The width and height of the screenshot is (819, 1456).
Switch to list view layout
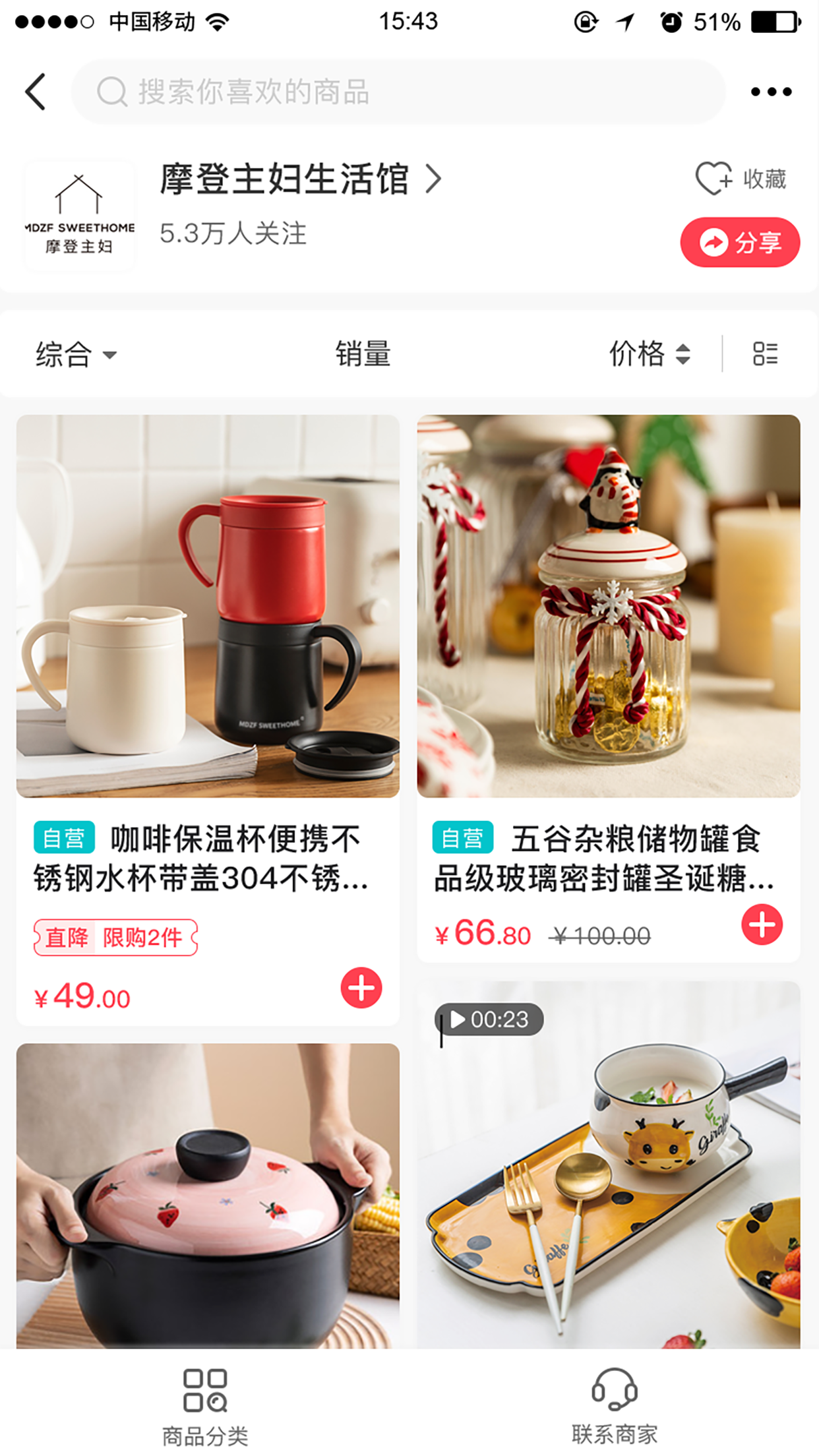764,354
